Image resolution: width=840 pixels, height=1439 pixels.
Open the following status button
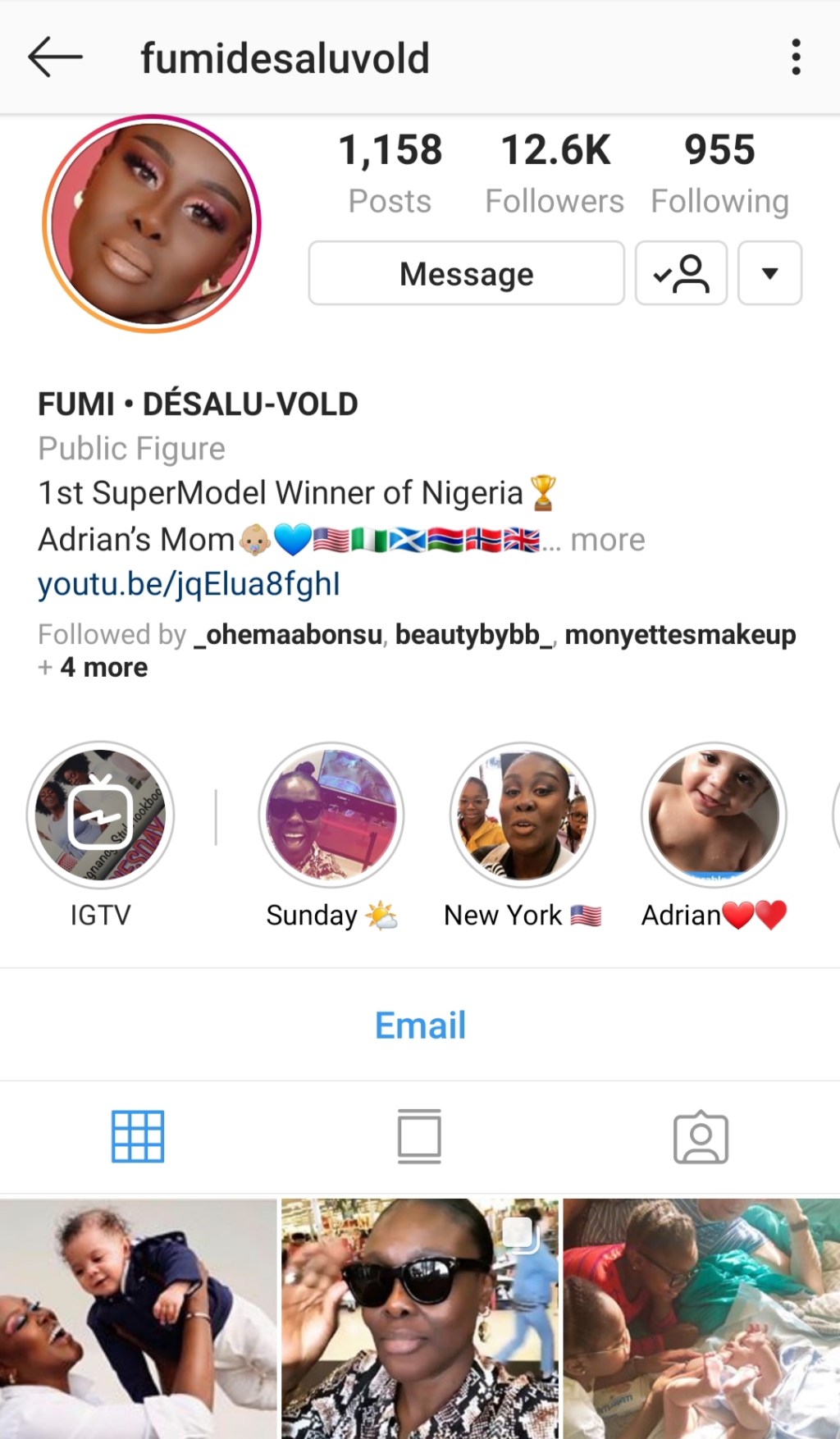[x=681, y=273]
